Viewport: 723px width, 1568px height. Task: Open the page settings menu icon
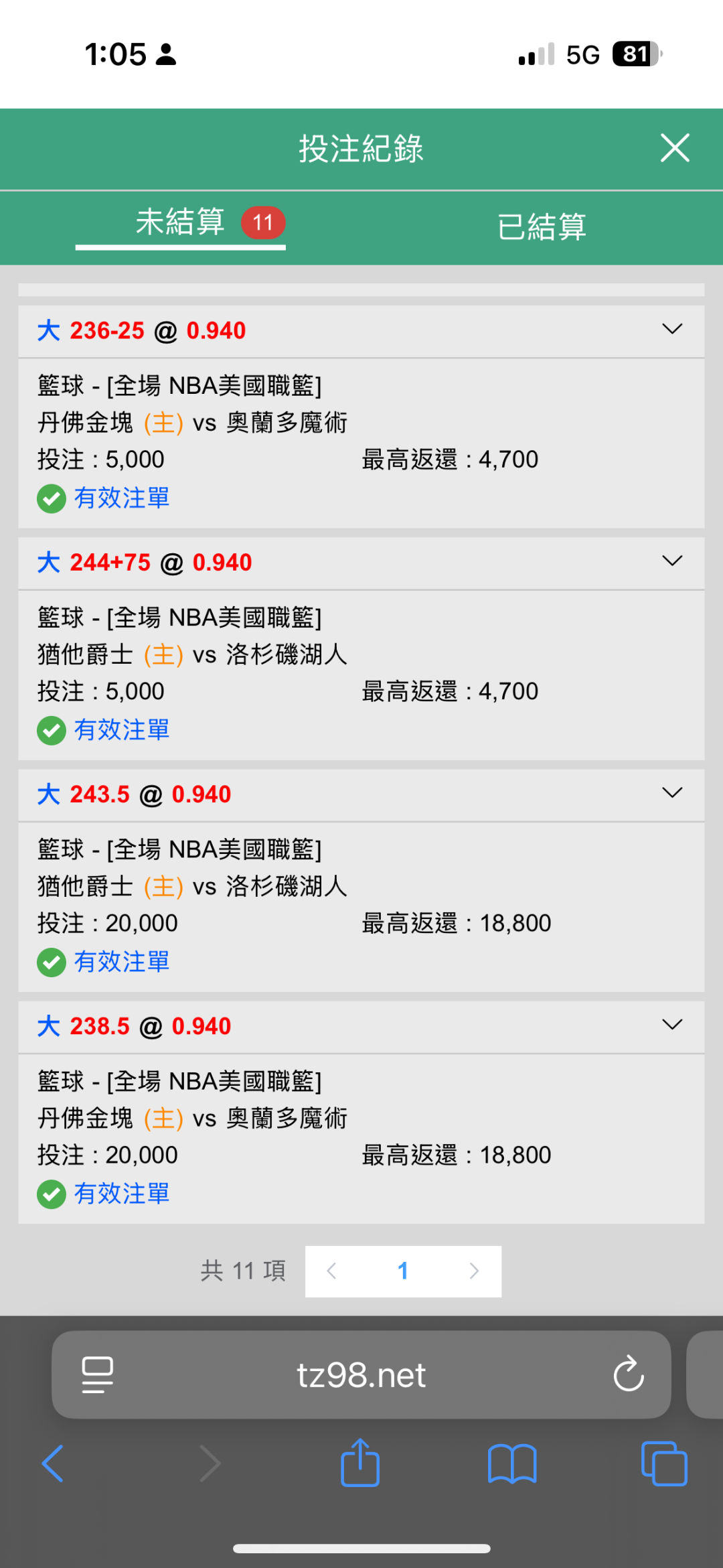(x=98, y=1374)
